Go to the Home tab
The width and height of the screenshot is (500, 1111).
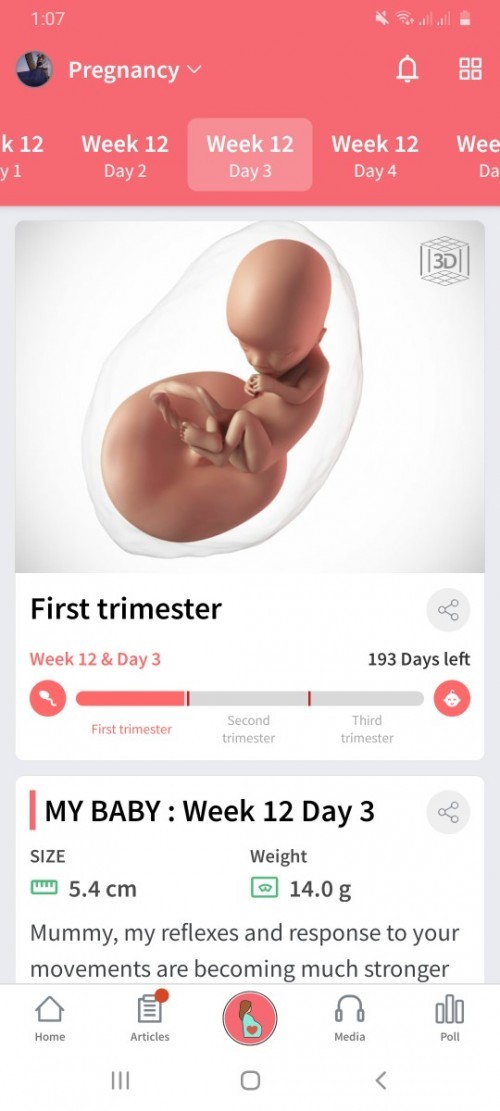coord(49,1018)
